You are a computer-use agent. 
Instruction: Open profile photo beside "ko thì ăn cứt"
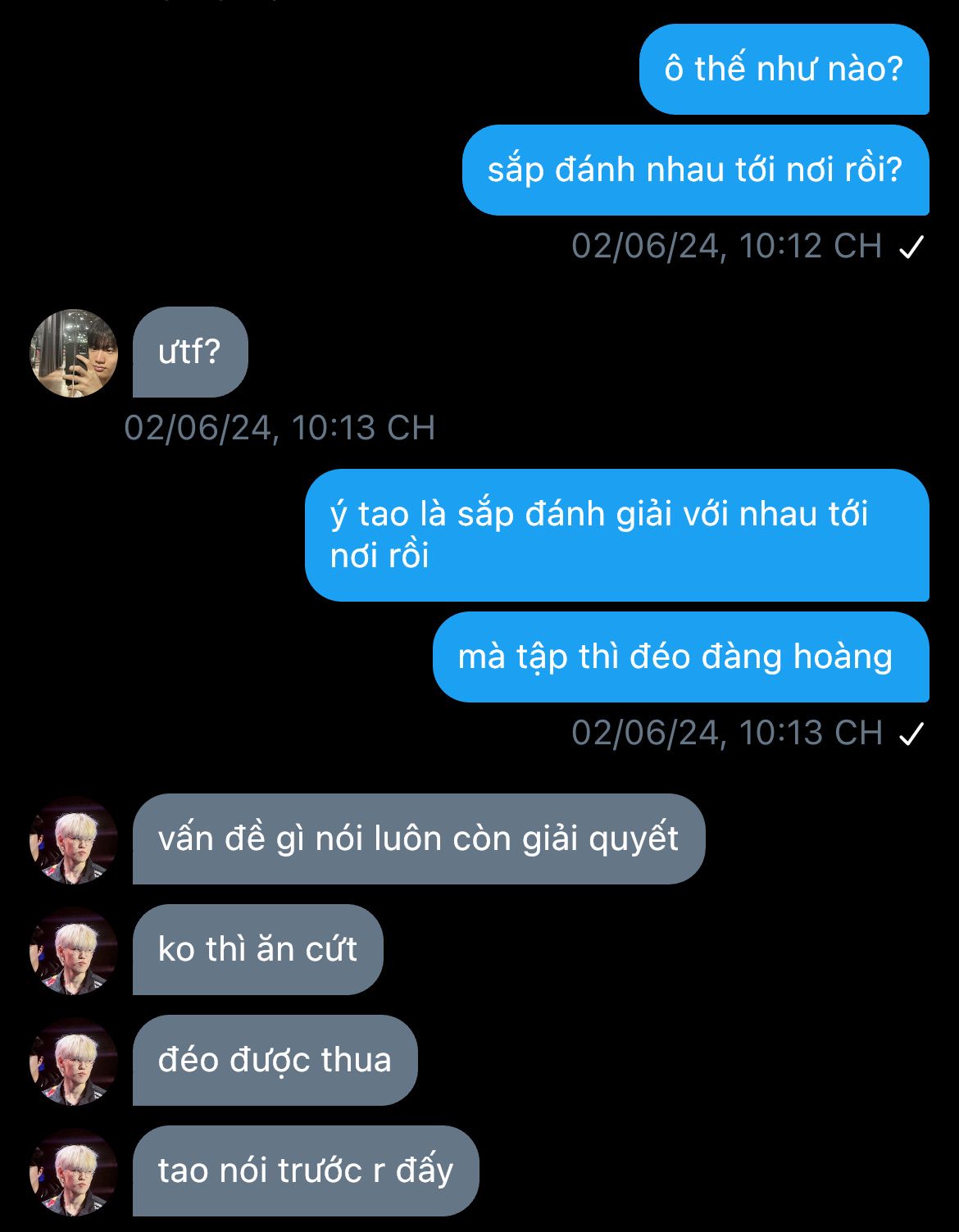click(74, 951)
